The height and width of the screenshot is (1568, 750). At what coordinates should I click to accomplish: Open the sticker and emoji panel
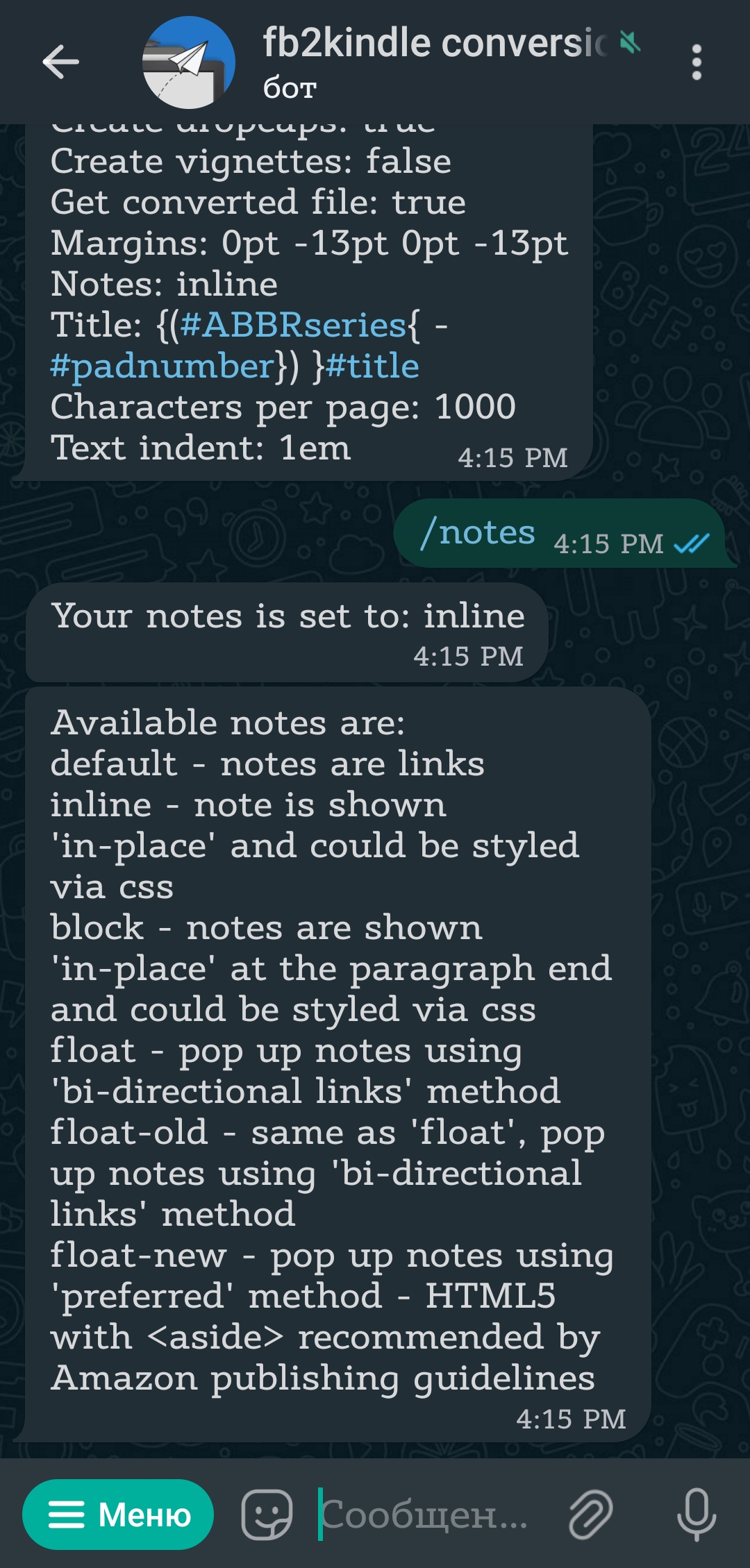click(267, 1515)
